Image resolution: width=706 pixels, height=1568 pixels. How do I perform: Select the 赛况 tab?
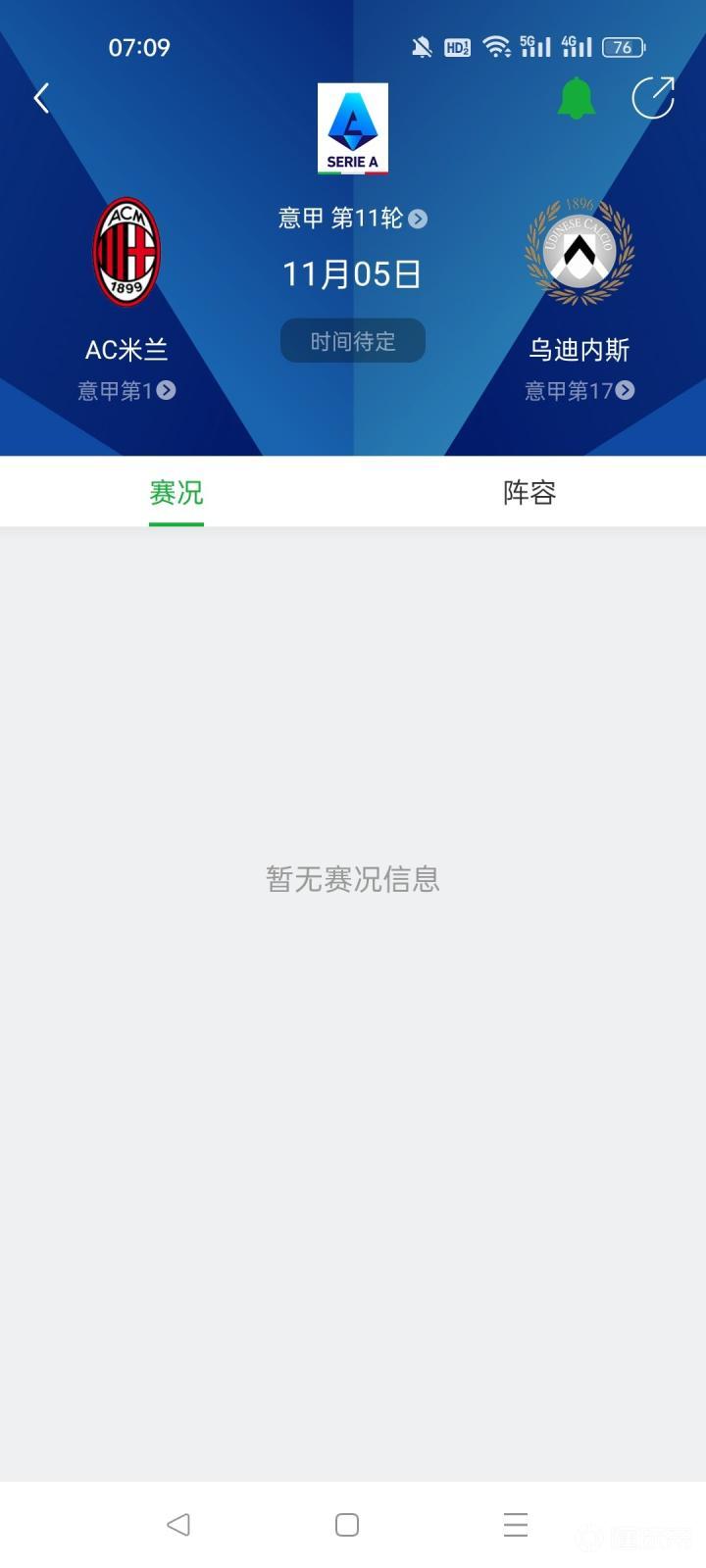click(x=176, y=492)
